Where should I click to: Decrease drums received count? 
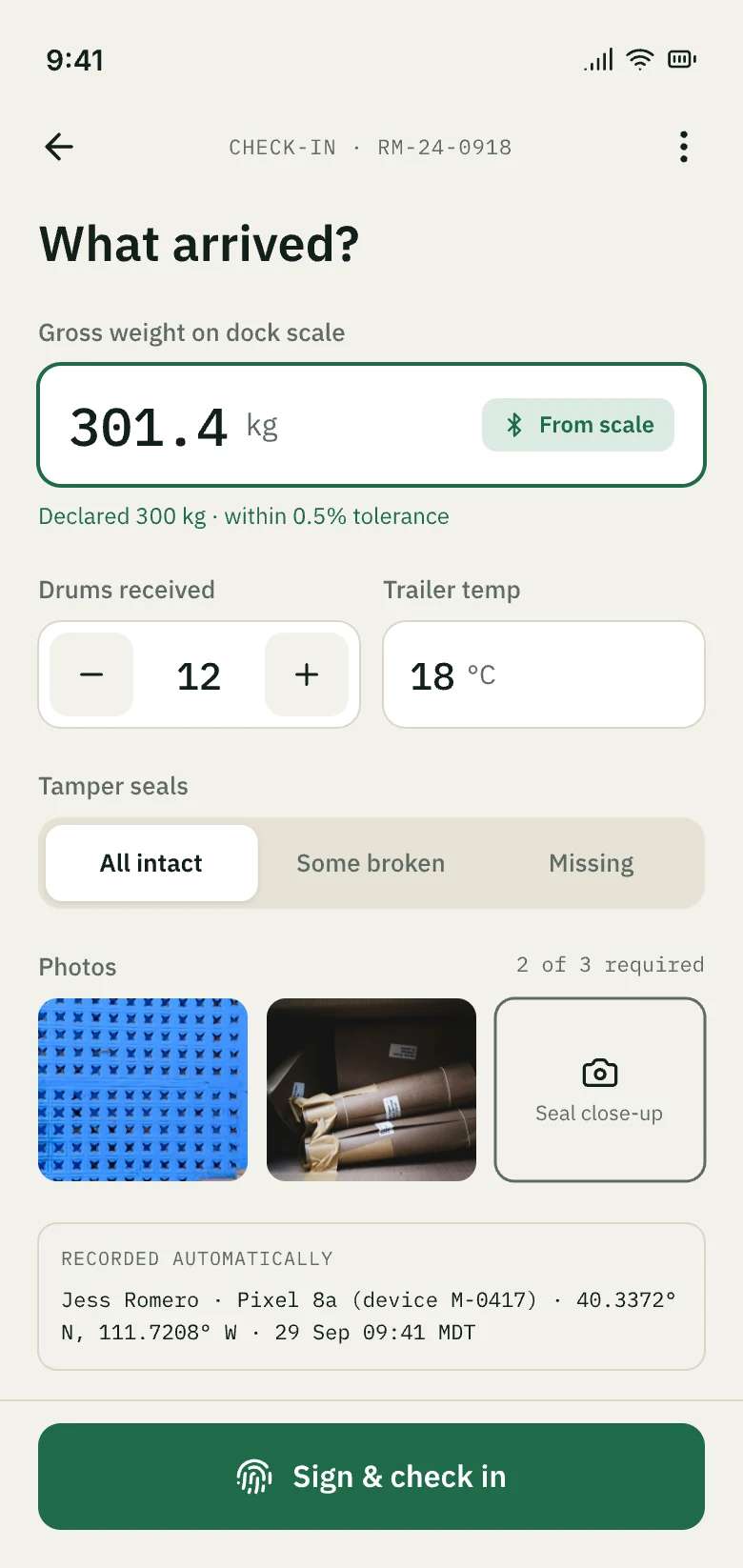[91, 674]
